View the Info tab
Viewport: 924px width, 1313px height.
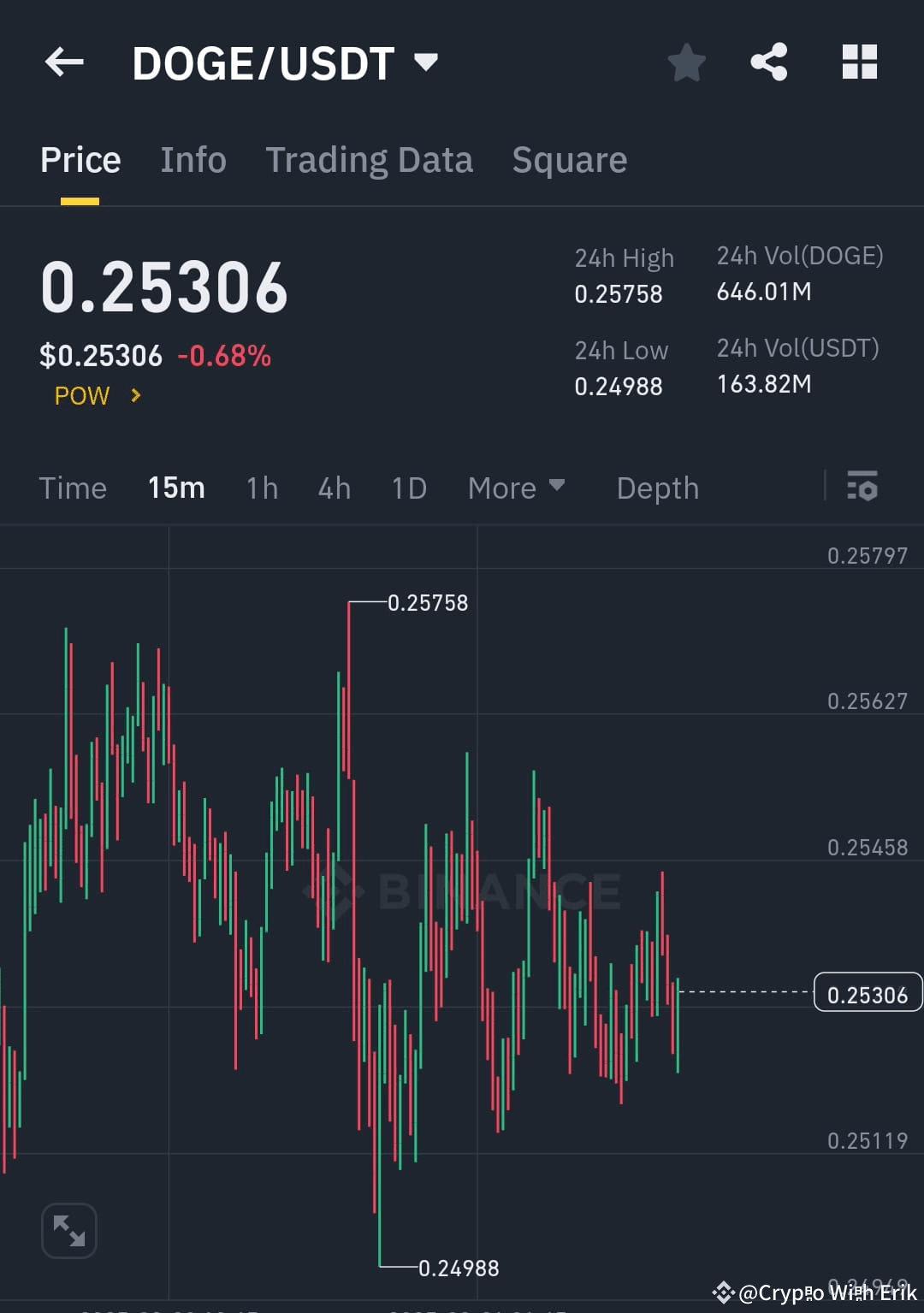point(192,160)
